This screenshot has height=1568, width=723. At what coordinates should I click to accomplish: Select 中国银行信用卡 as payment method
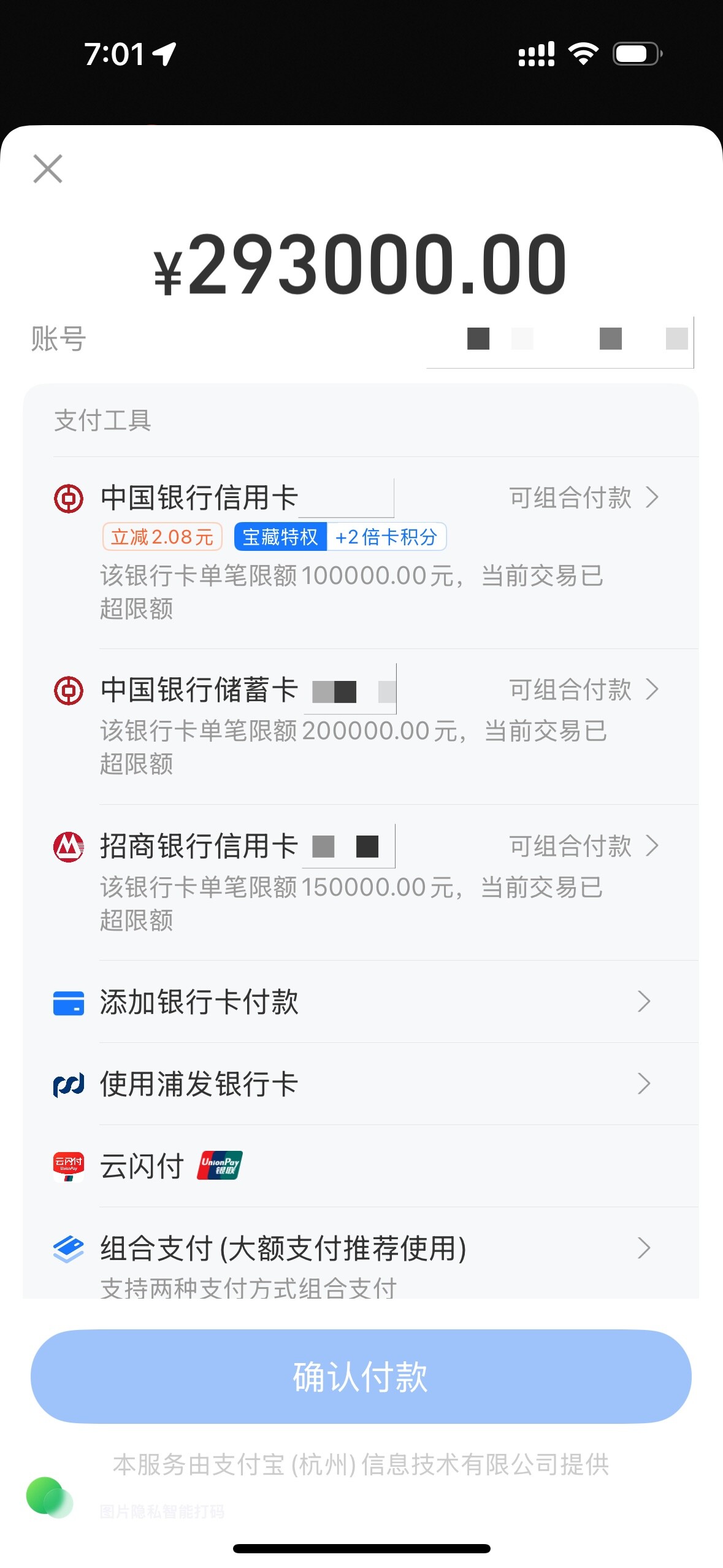(x=199, y=498)
